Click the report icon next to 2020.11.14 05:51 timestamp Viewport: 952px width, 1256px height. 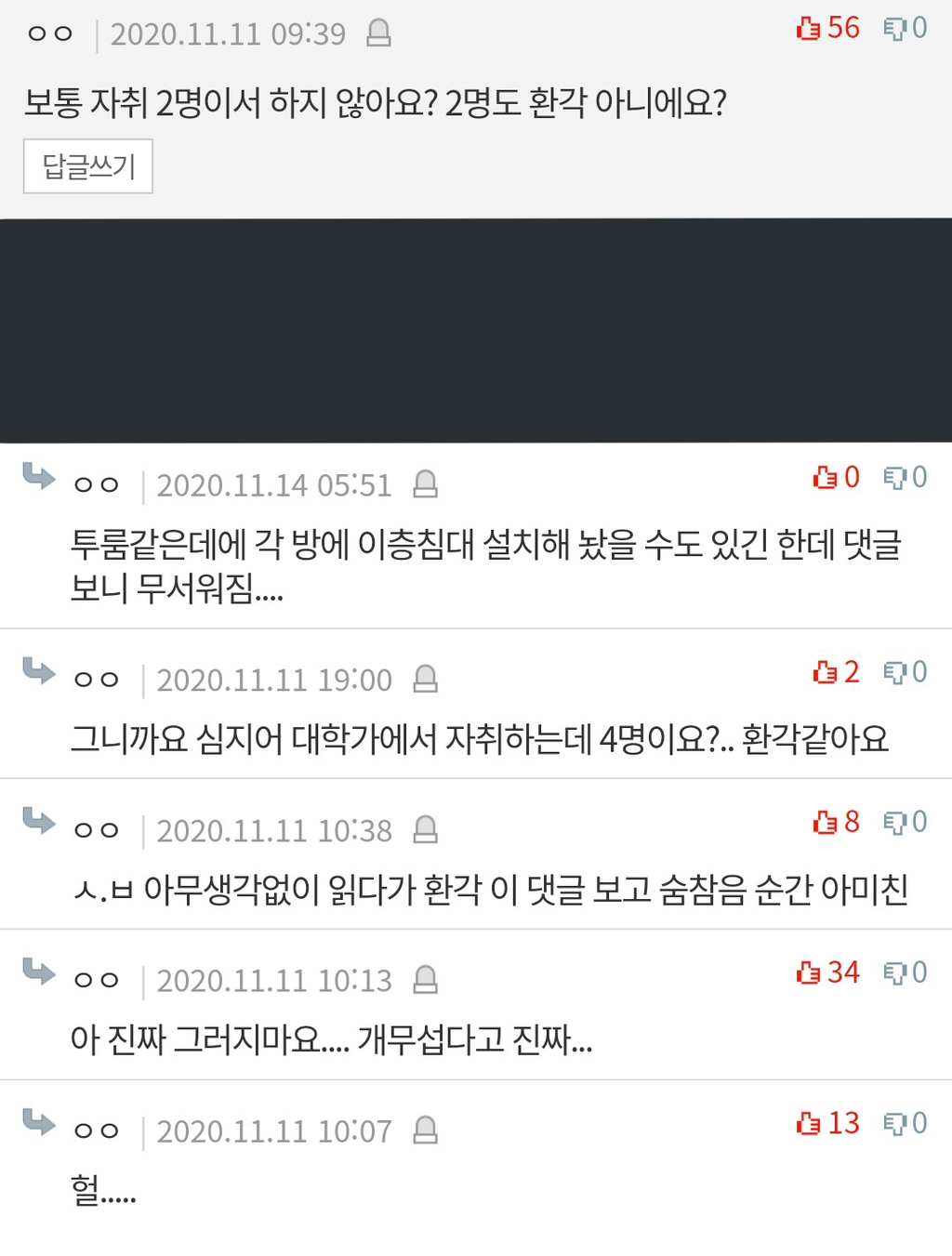pos(426,484)
